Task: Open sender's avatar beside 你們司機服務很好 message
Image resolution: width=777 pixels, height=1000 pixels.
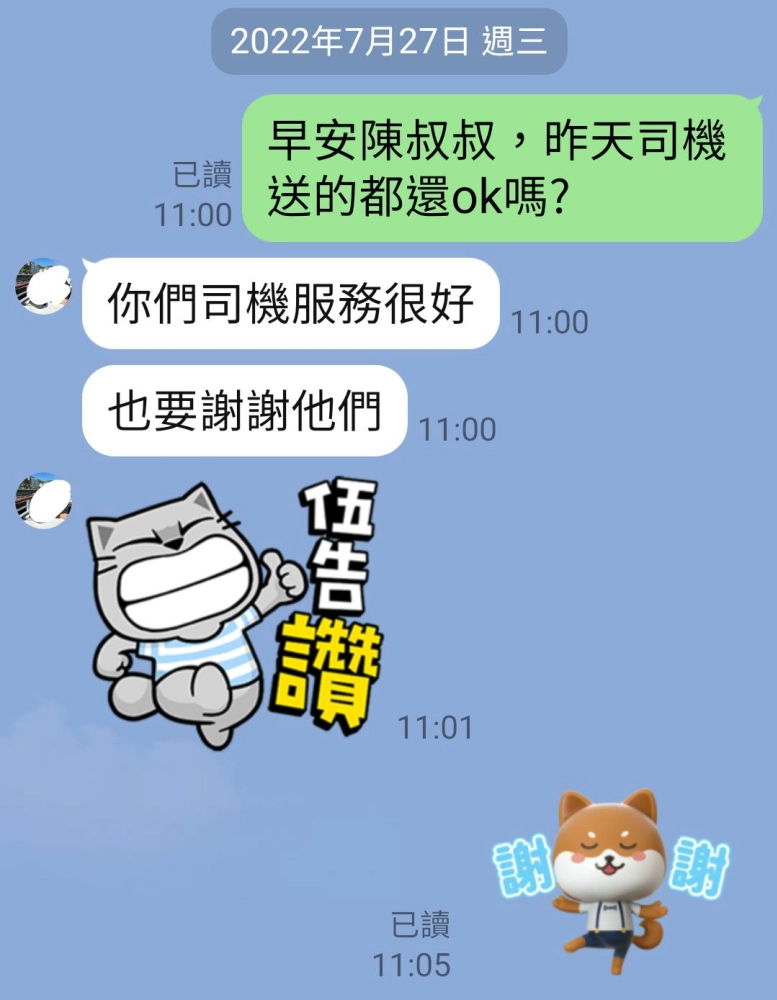Action: click(x=44, y=286)
